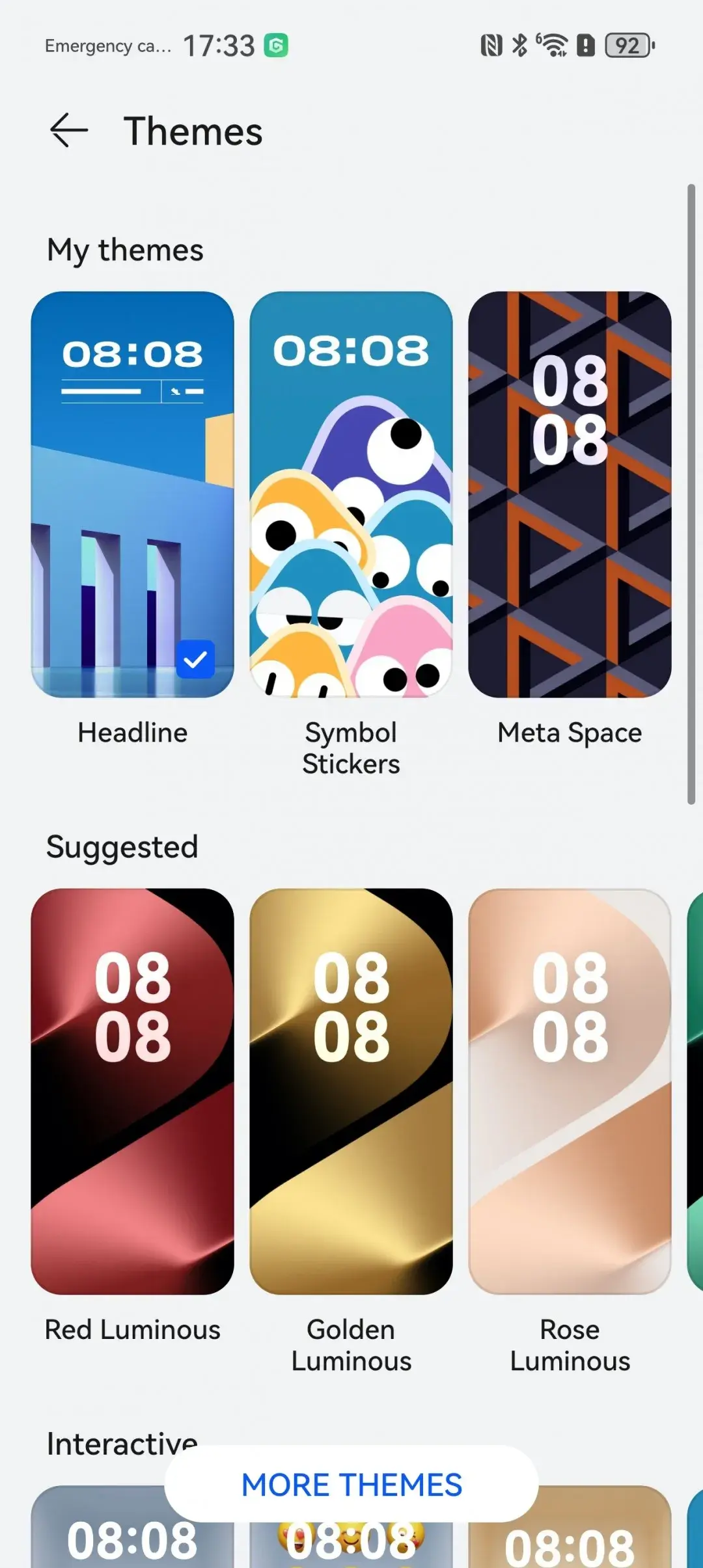Choose the Meta Space theme

(x=570, y=494)
